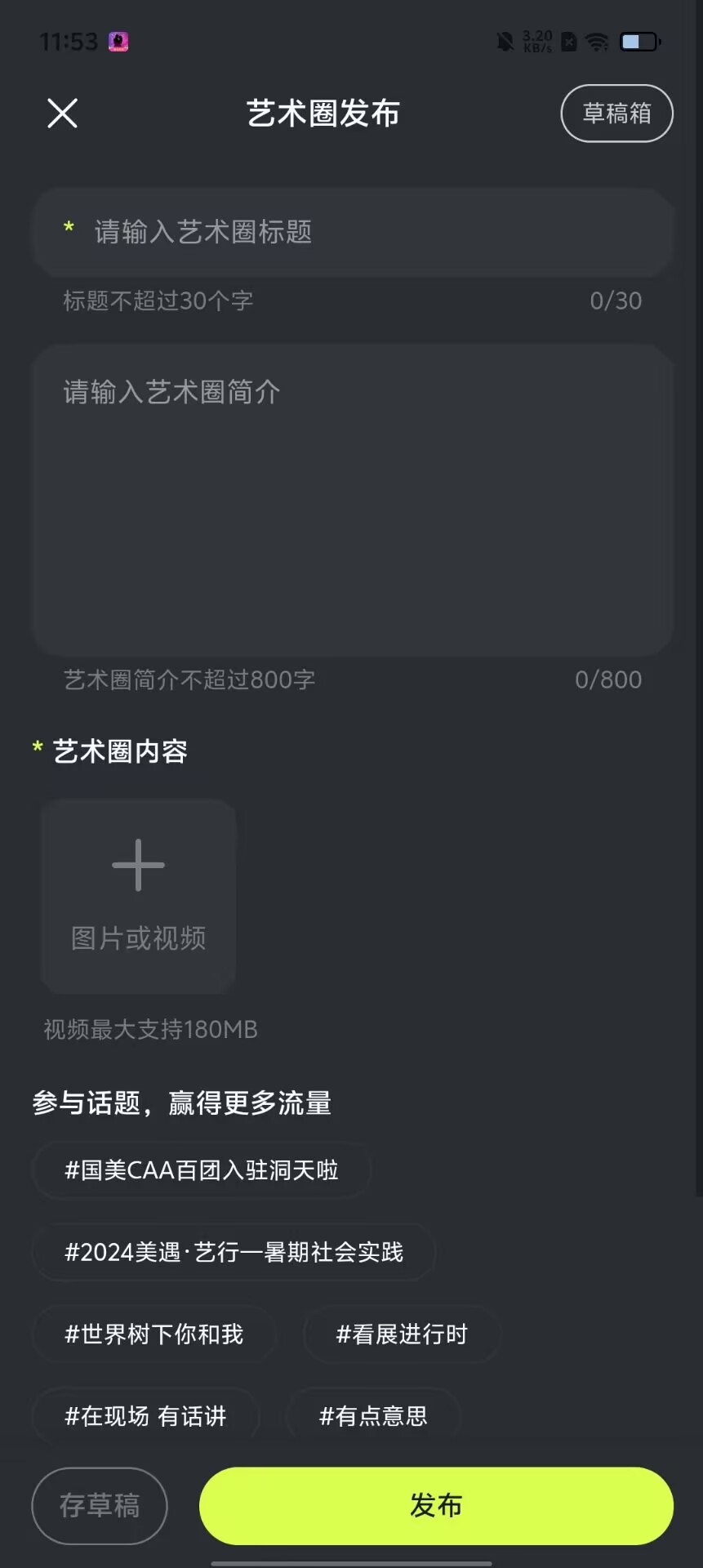This screenshot has width=703, height=1568.
Task: Pick the #世界树下你和我 topic chip
Action: 154,1334
